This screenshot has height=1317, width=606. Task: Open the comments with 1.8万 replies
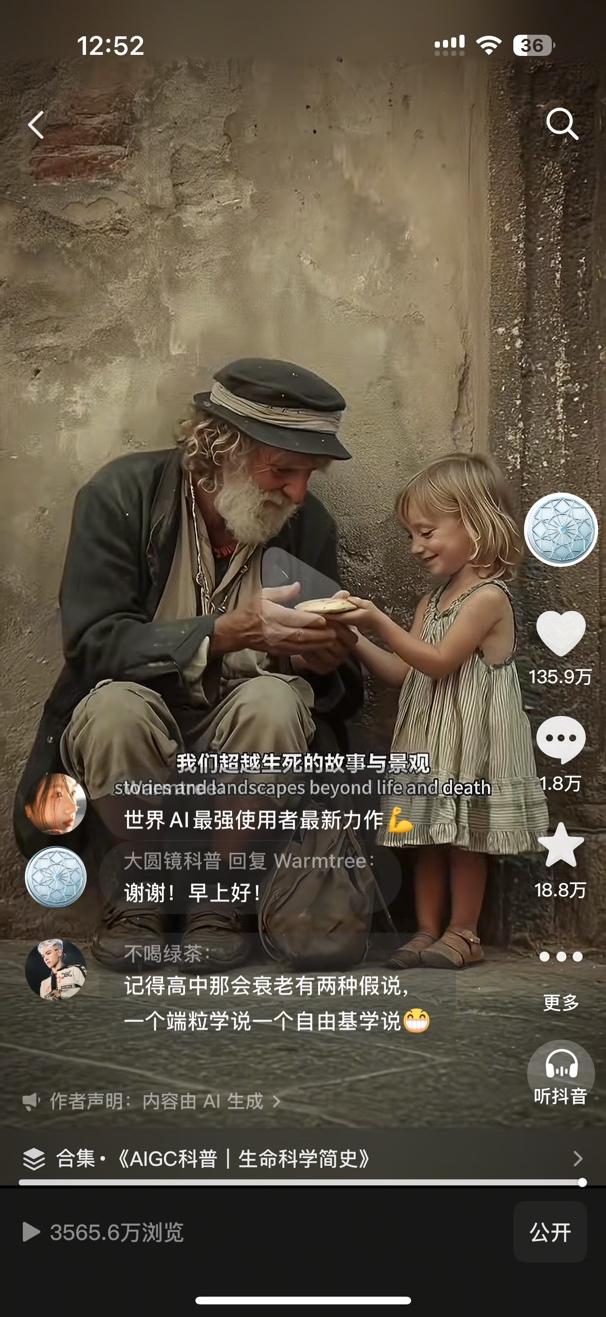click(560, 741)
